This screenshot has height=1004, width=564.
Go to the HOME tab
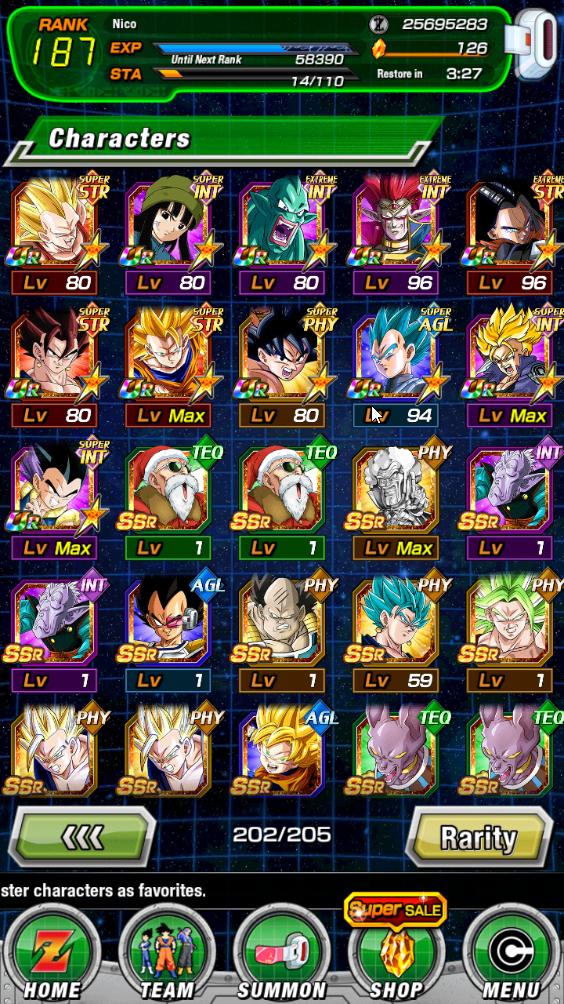[x=53, y=956]
